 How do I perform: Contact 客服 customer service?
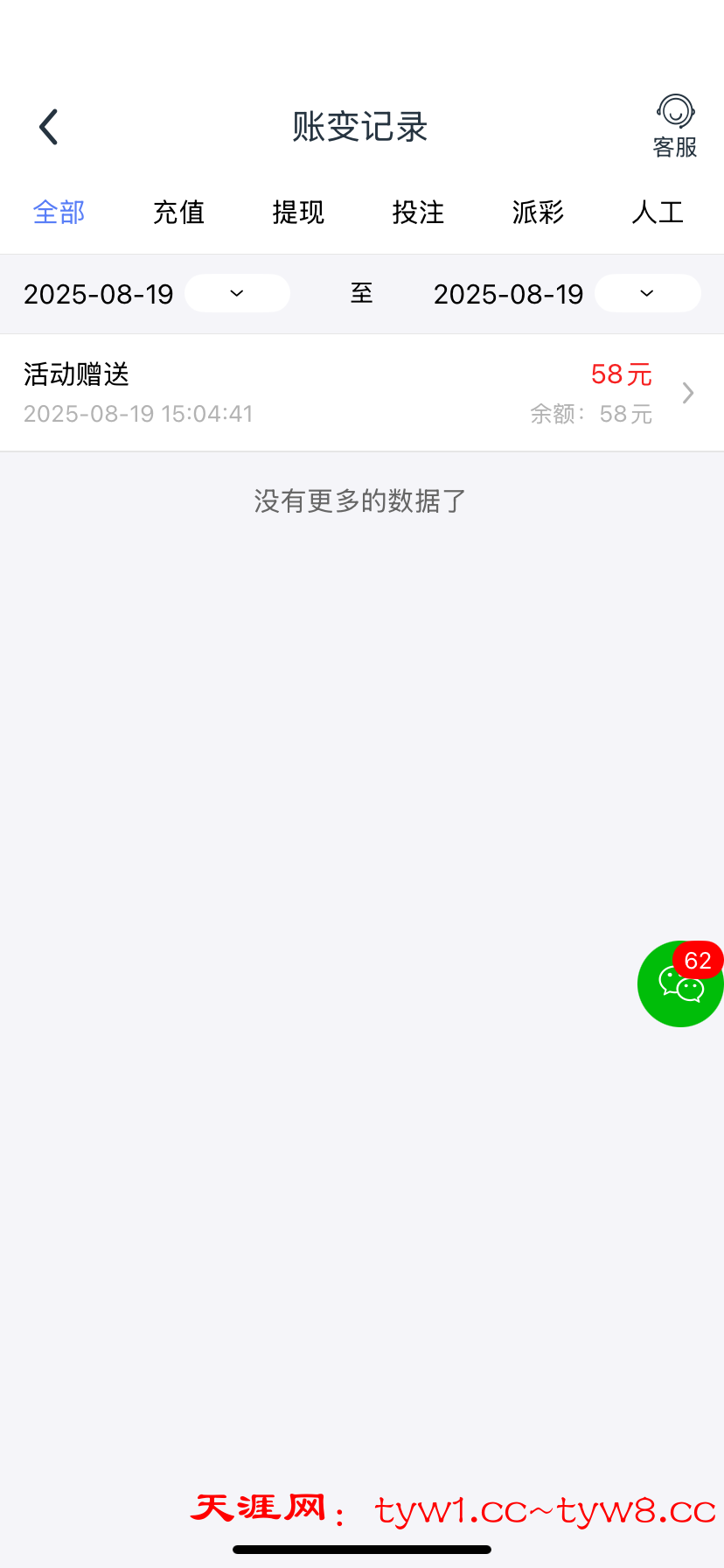point(675,127)
